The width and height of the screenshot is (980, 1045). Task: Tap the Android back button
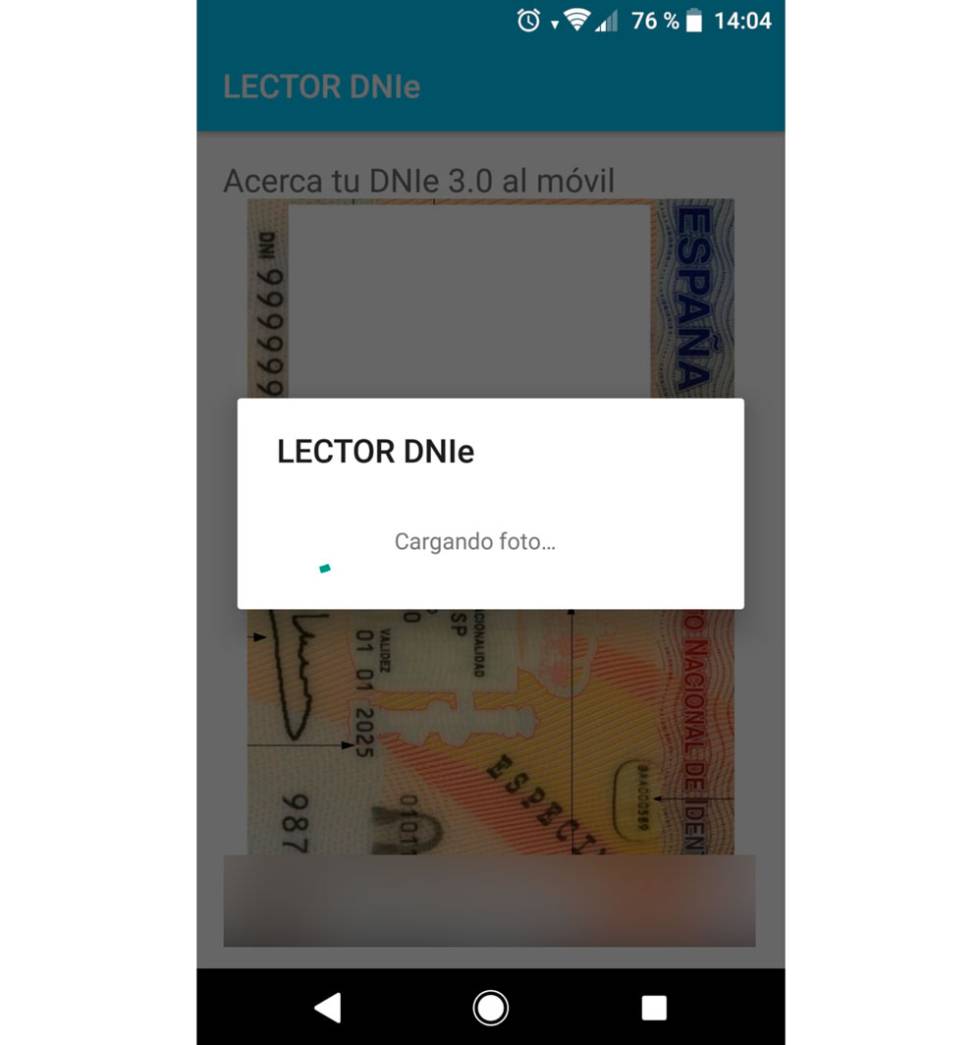click(328, 1007)
